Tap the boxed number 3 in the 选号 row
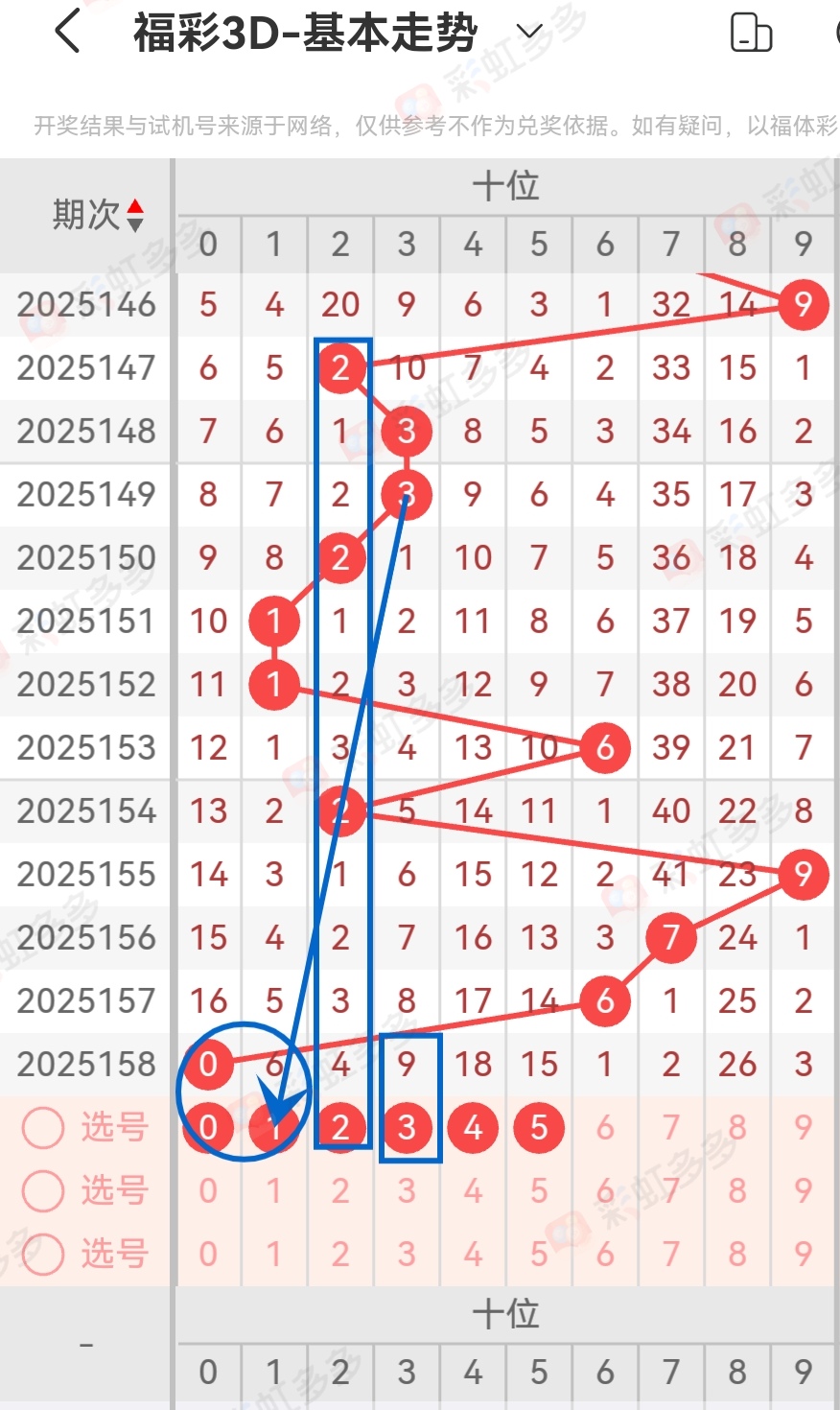Image resolution: width=840 pixels, height=1410 pixels. click(x=408, y=1128)
